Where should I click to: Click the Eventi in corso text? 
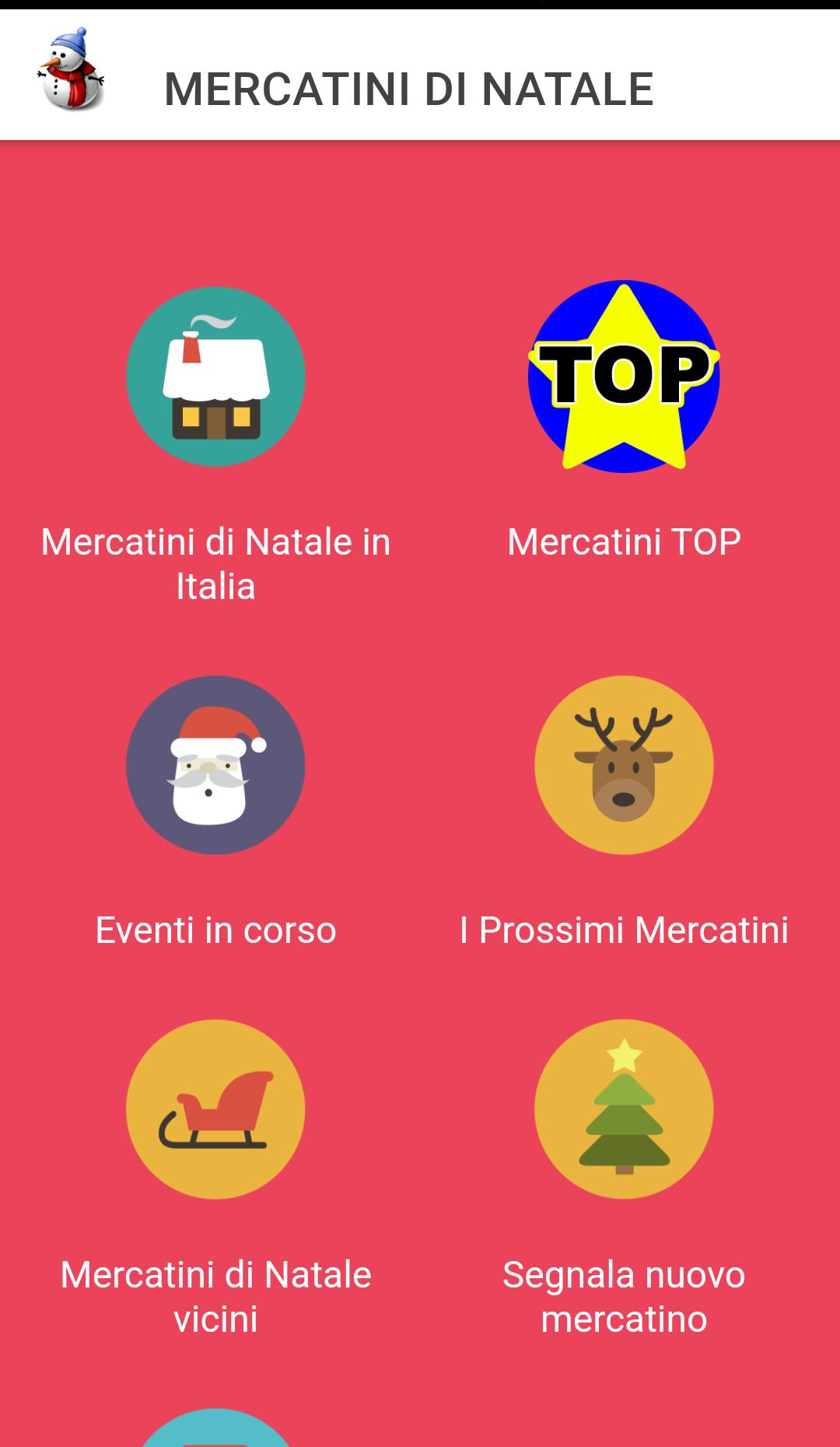[215, 930]
